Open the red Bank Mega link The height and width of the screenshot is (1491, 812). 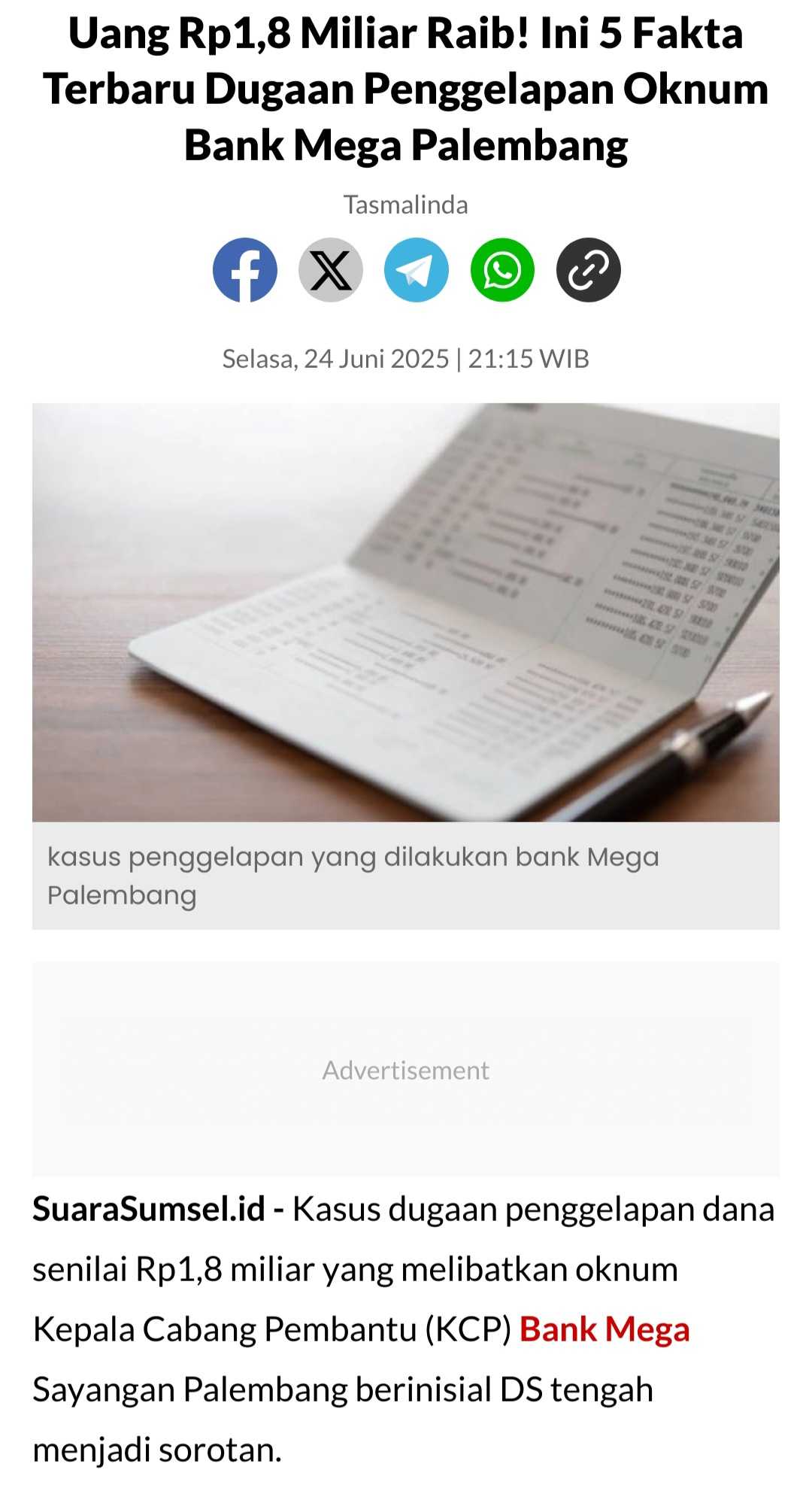(x=604, y=1329)
